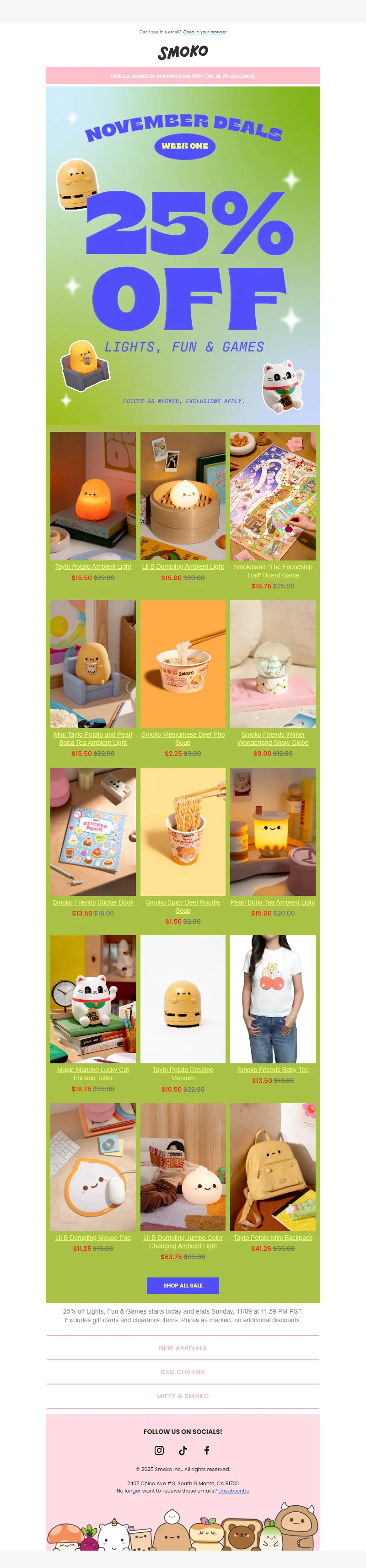Open Tayto Potato Ambient Light link

pyautogui.click(x=92, y=567)
